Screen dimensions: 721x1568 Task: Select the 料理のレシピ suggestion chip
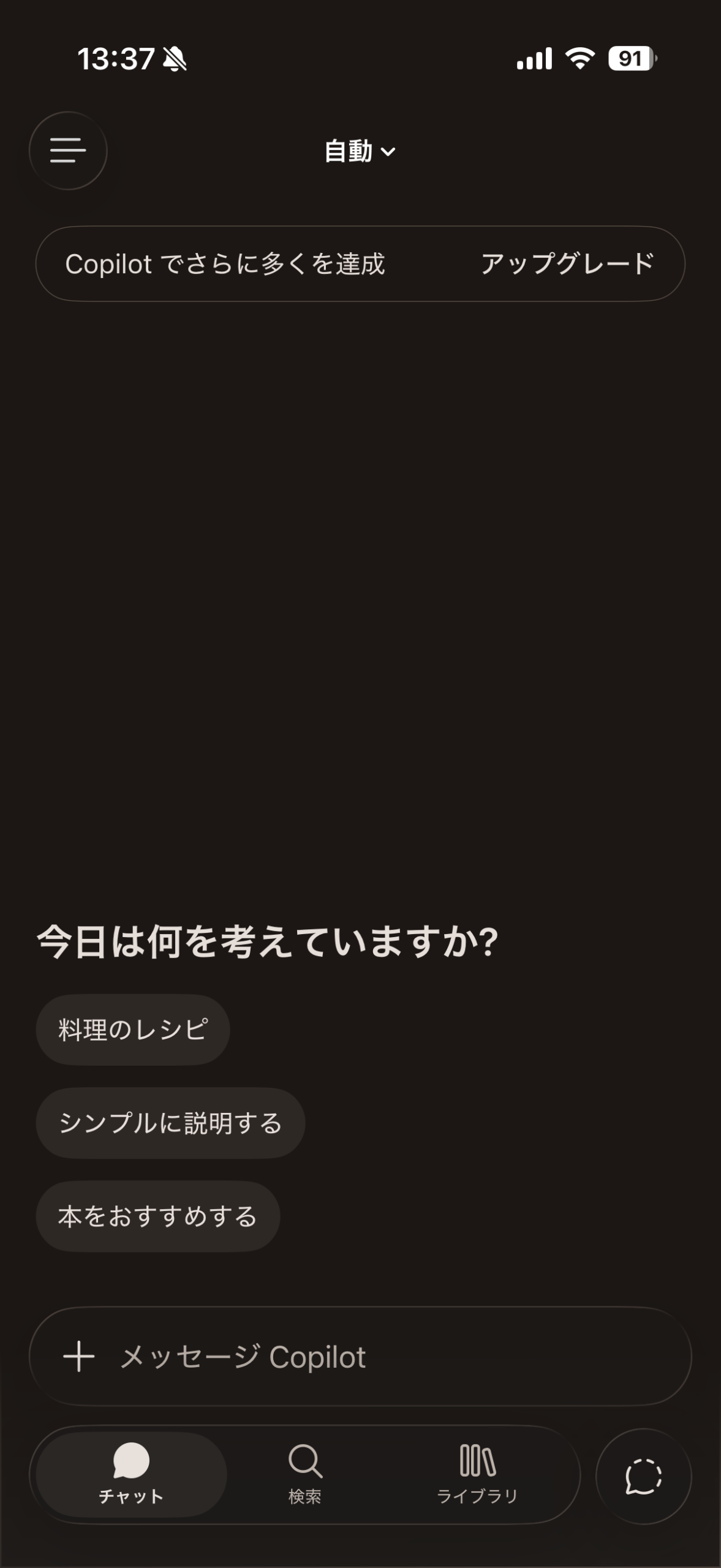(133, 1030)
